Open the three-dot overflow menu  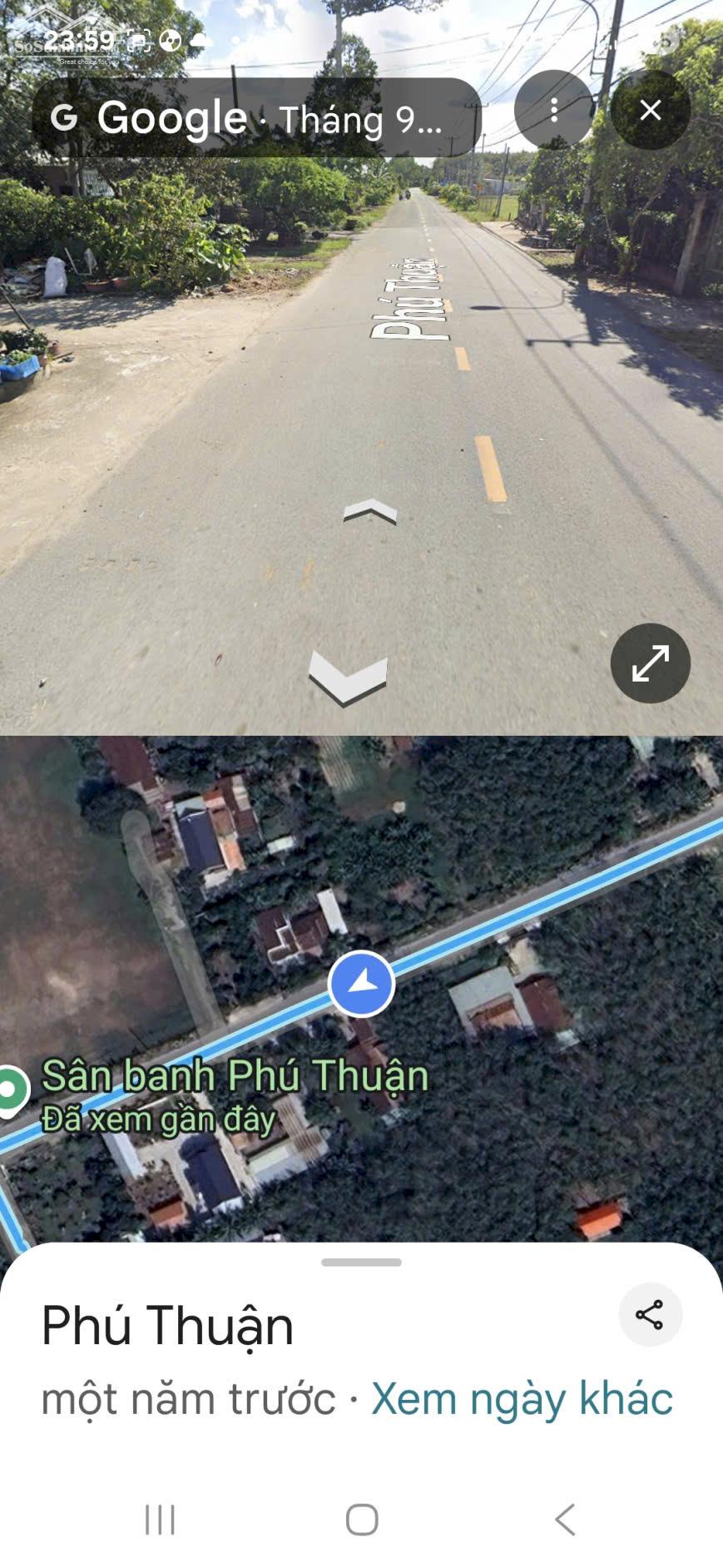(554, 110)
